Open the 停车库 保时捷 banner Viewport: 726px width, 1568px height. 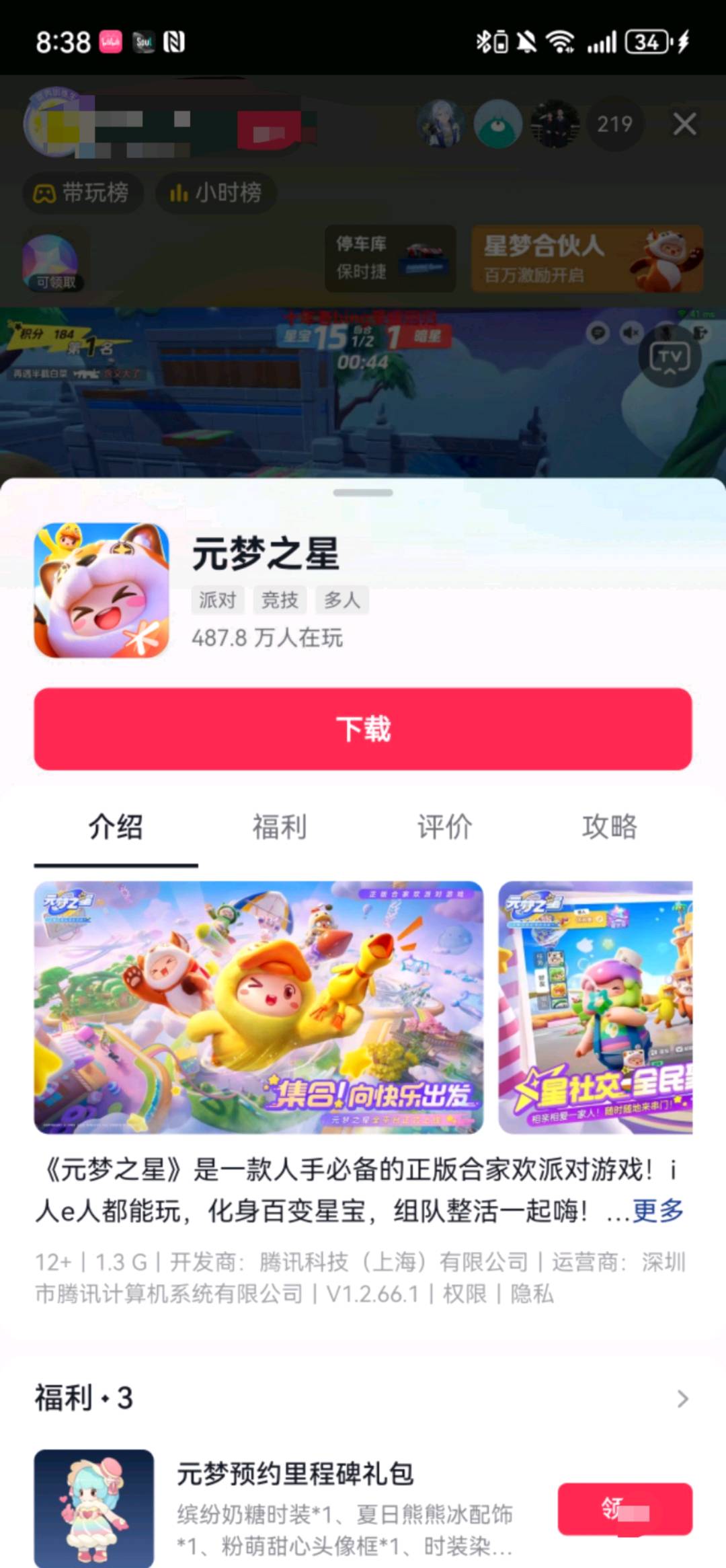point(390,259)
